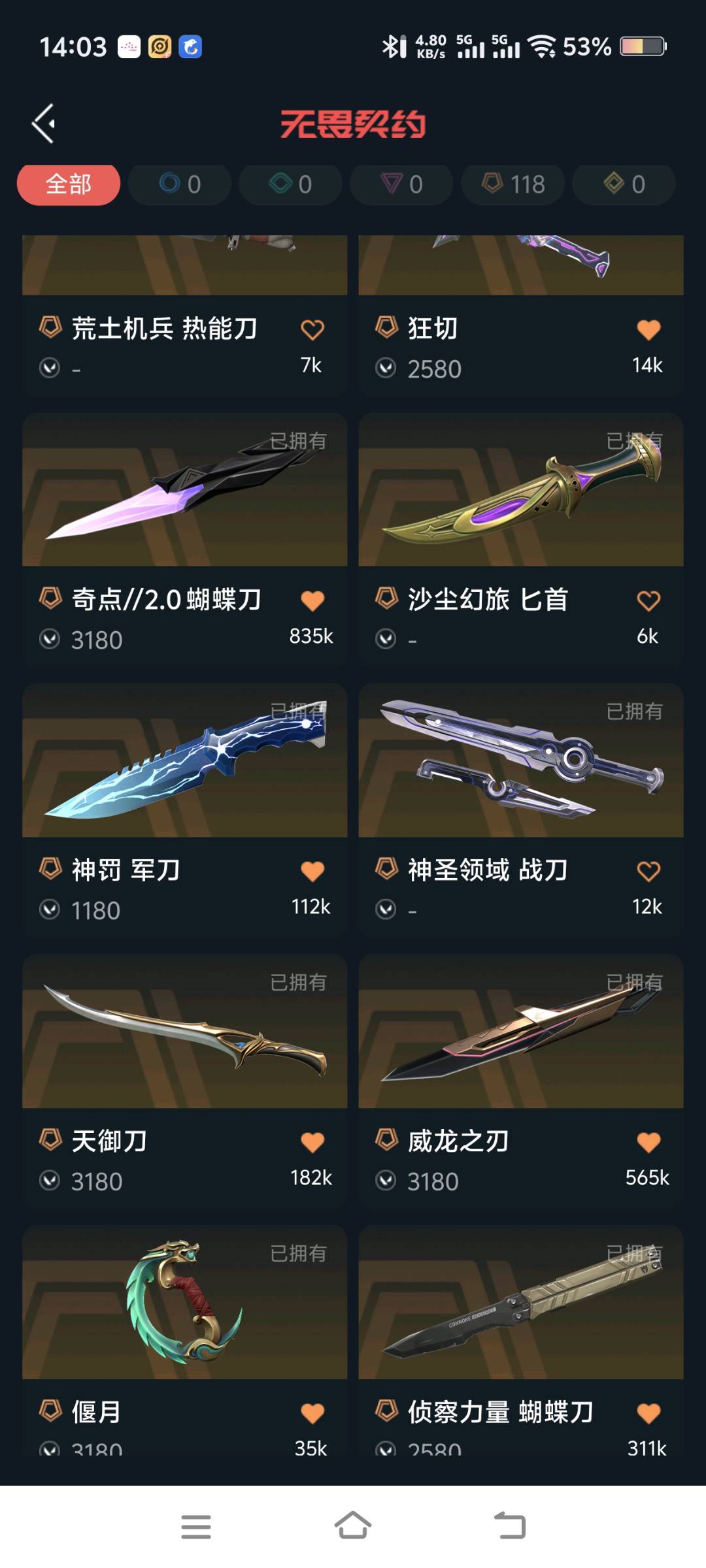This screenshot has height=1568, width=706.
Task: Unlike the 奇点//2.0 蝴蝶刀 heart
Action: click(312, 601)
